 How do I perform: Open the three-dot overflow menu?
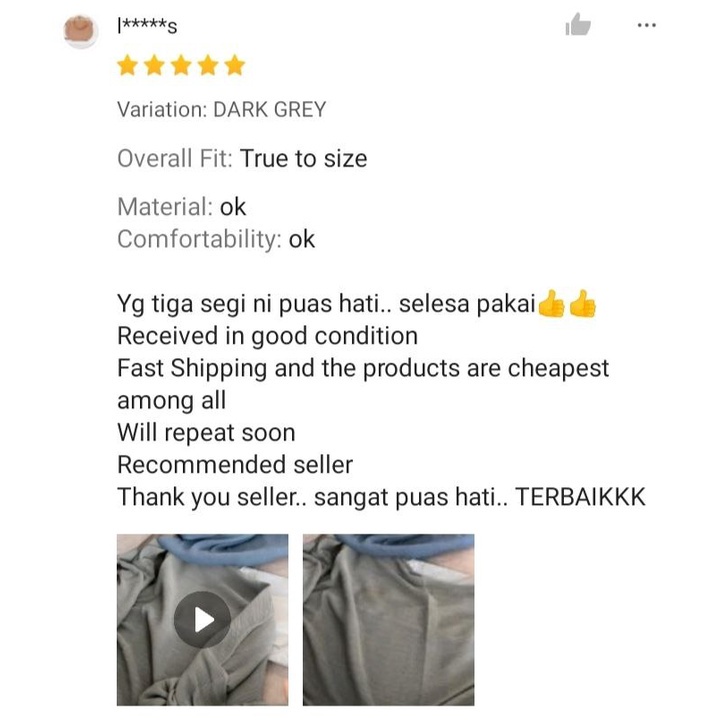click(x=647, y=25)
